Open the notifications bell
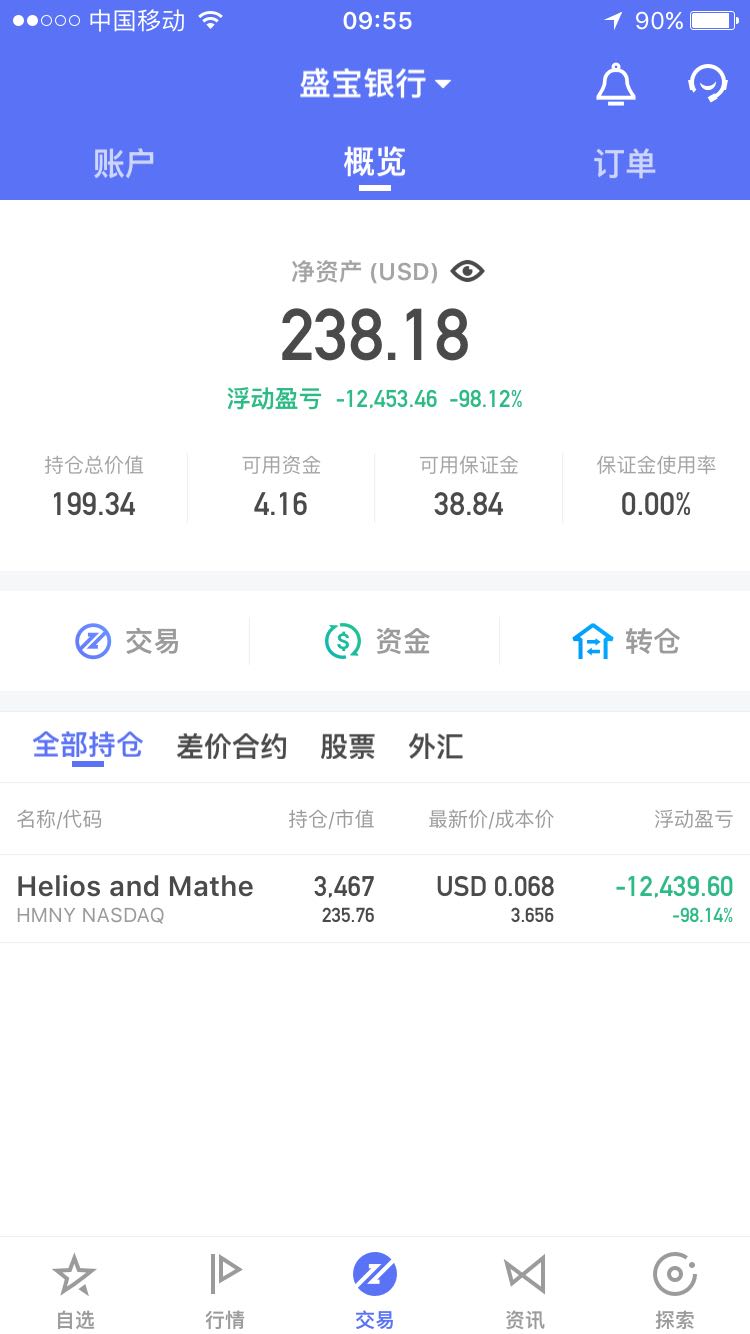750x1334 pixels. [616, 84]
